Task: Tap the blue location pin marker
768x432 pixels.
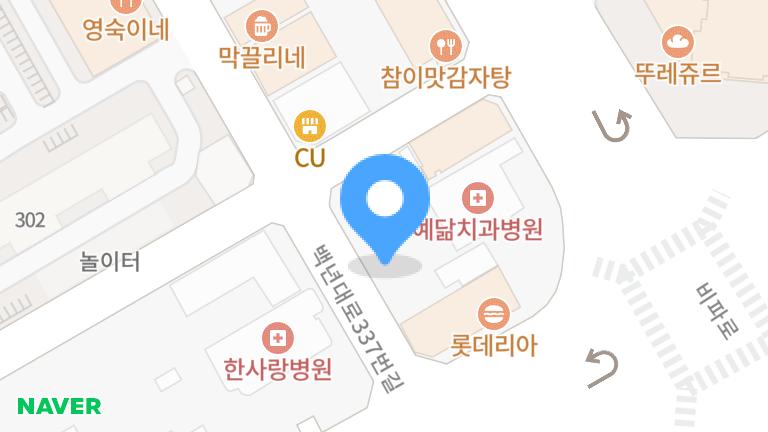Action: click(385, 201)
